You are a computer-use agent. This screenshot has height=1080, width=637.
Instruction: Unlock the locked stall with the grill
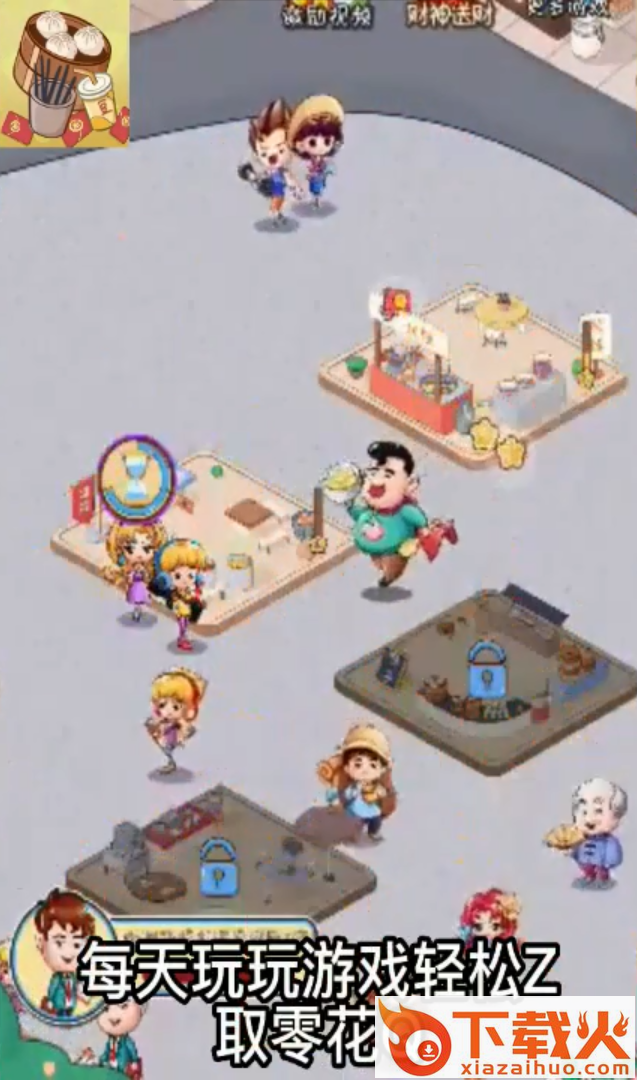[218, 865]
